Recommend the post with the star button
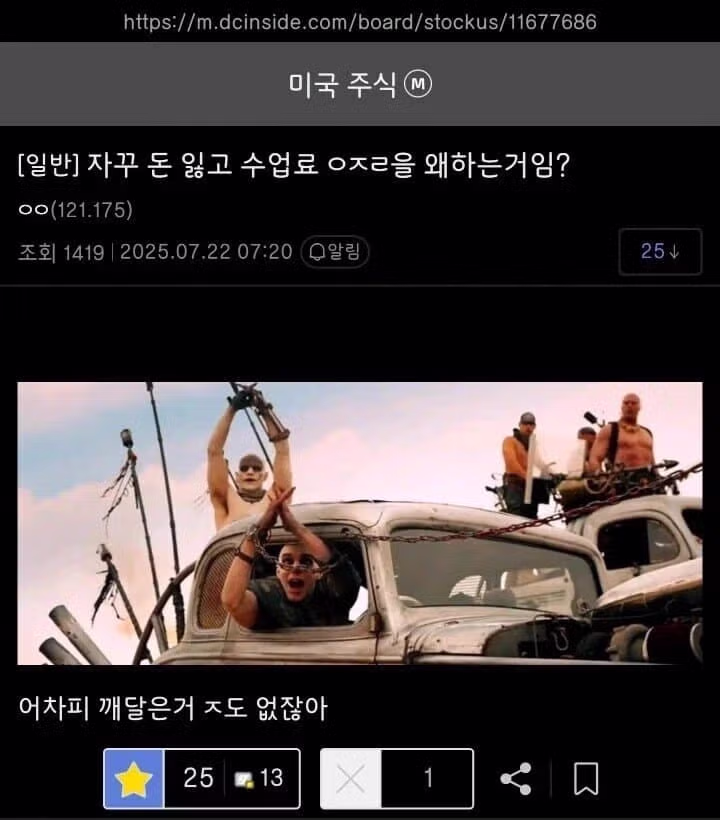The image size is (720, 820). [134, 778]
